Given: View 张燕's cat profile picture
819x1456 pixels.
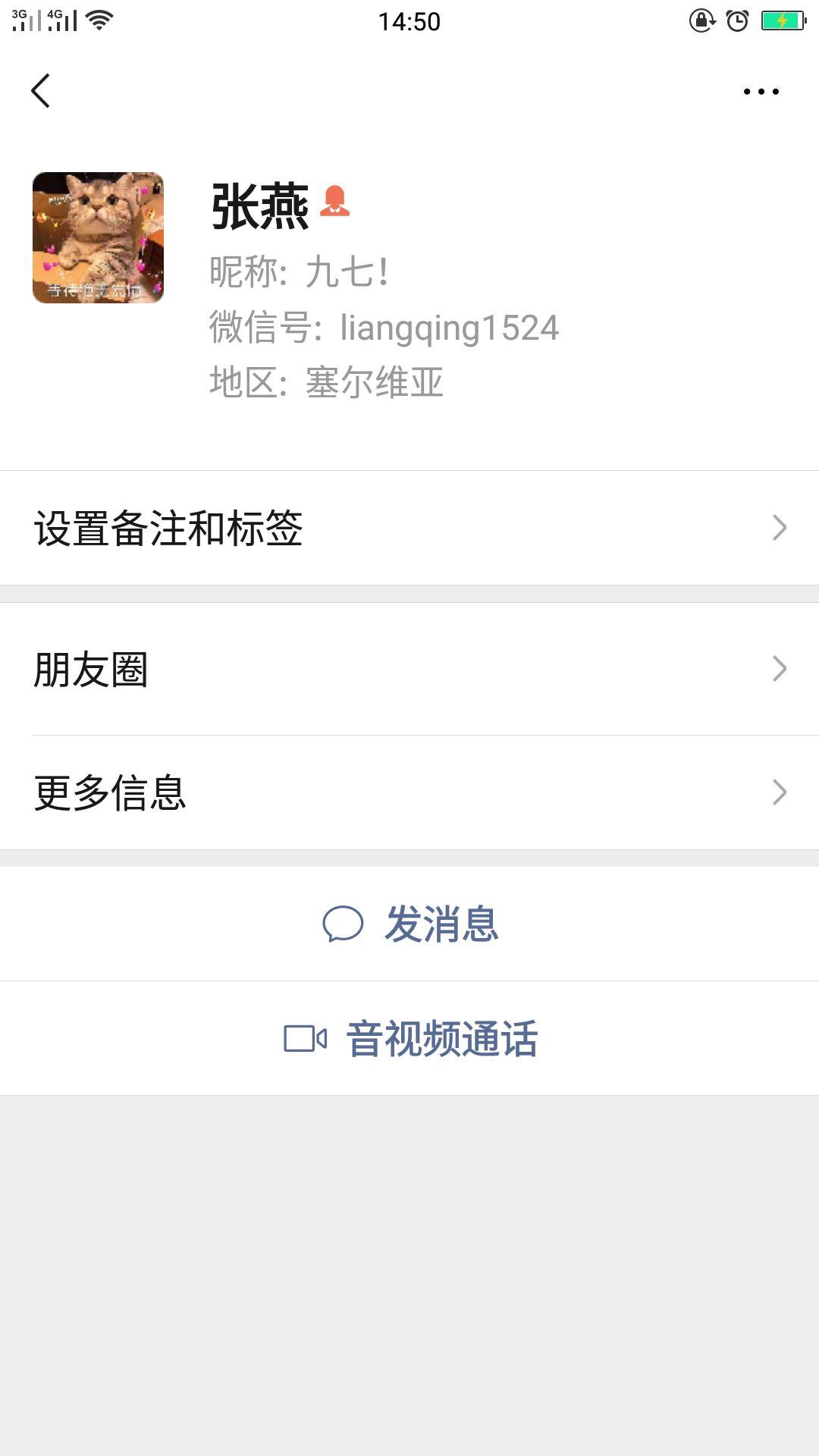Looking at the screenshot, I should [98, 237].
